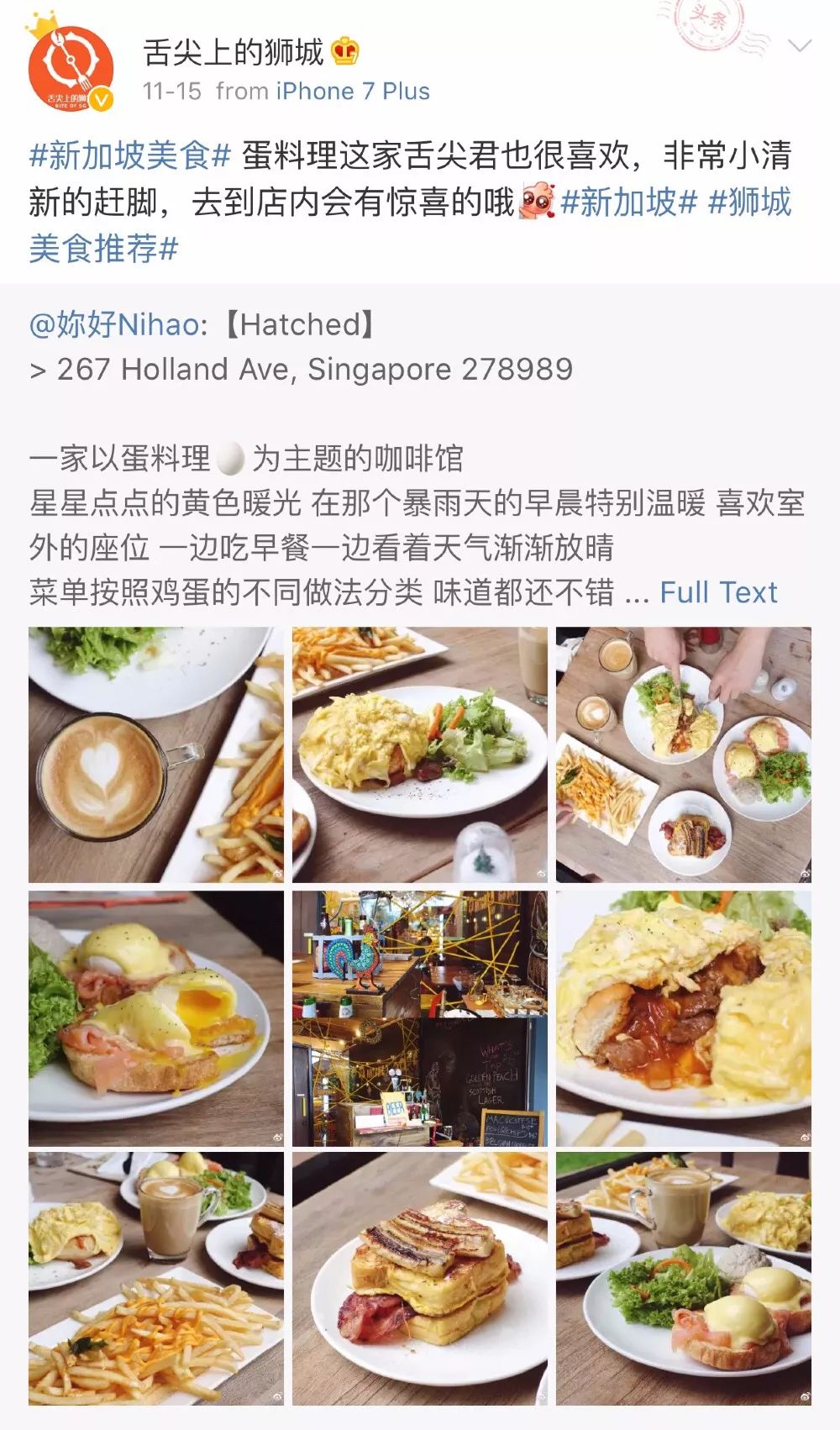840x1430 pixels.
Task: Open the french toast with bacon photo
Action: tap(419, 1278)
